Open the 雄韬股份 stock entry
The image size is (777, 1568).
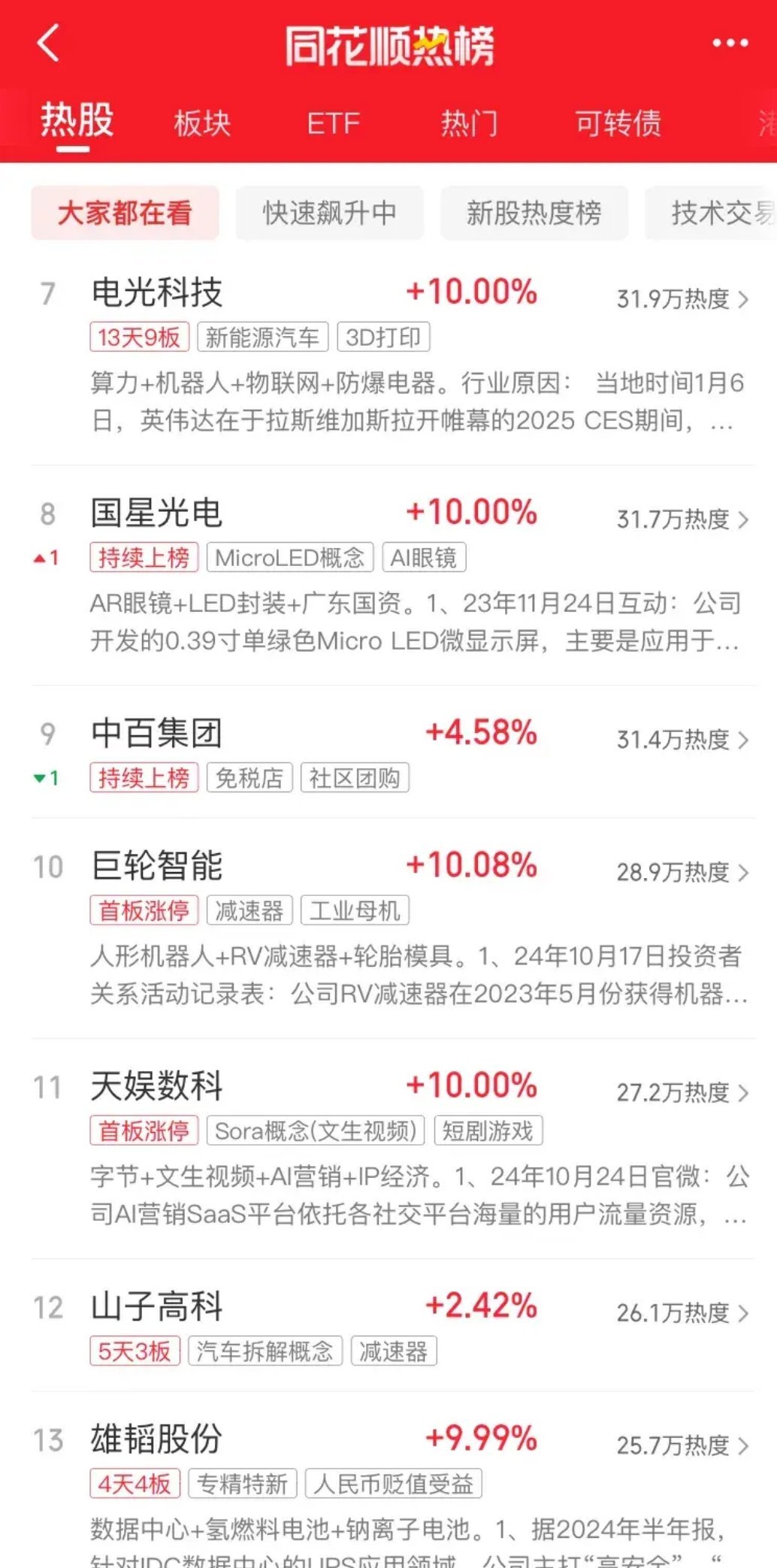[157, 1439]
